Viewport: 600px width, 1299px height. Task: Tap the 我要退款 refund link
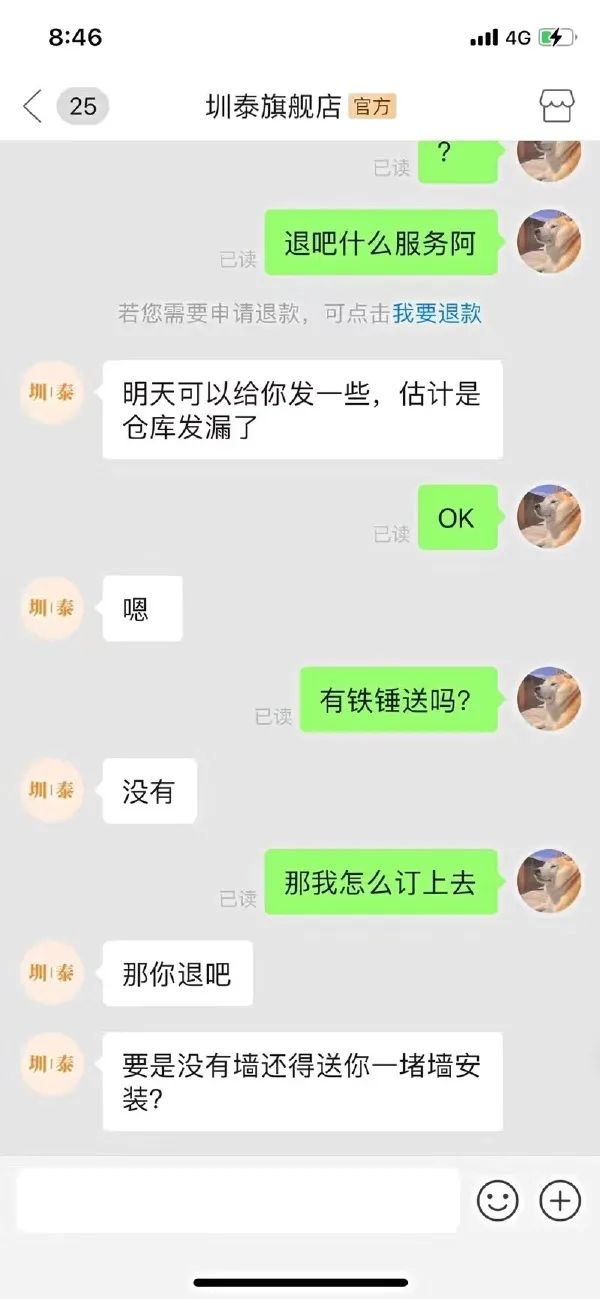click(x=437, y=313)
